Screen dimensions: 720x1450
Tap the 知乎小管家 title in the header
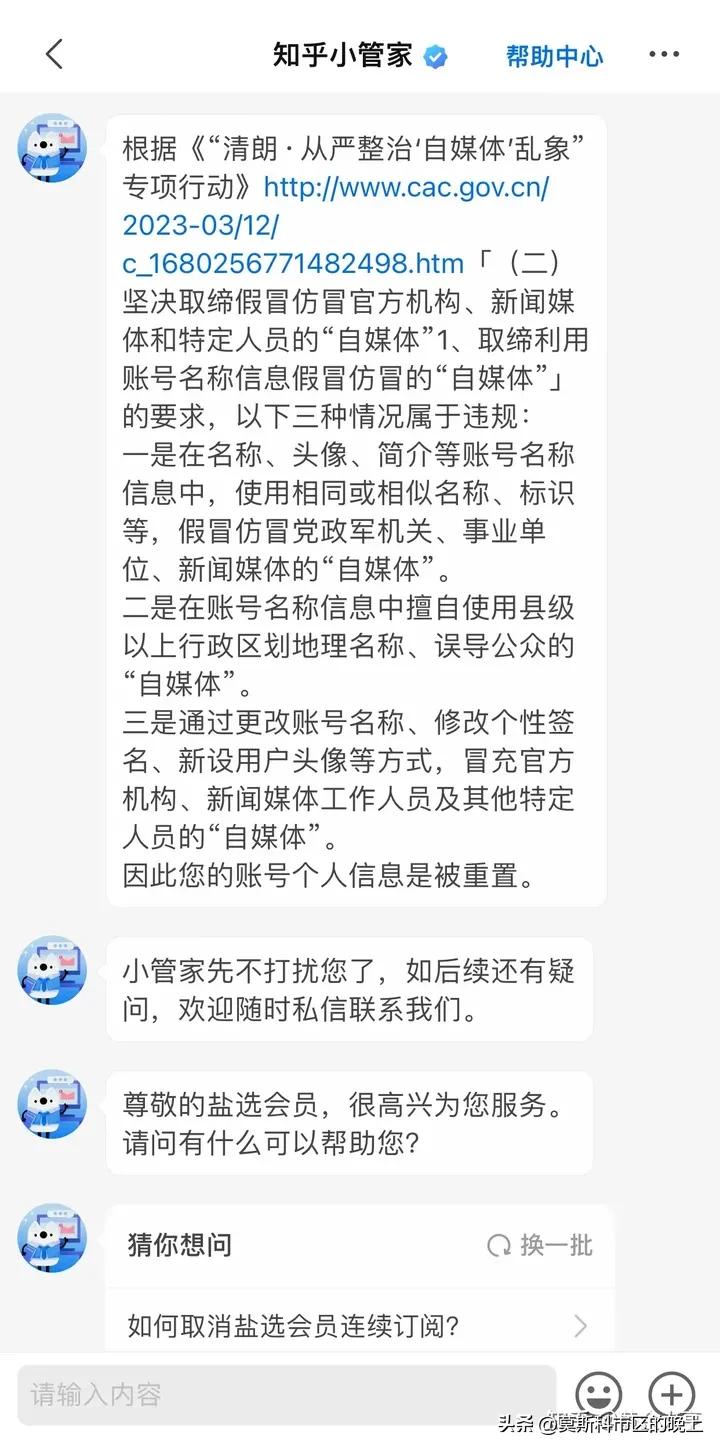click(x=340, y=56)
